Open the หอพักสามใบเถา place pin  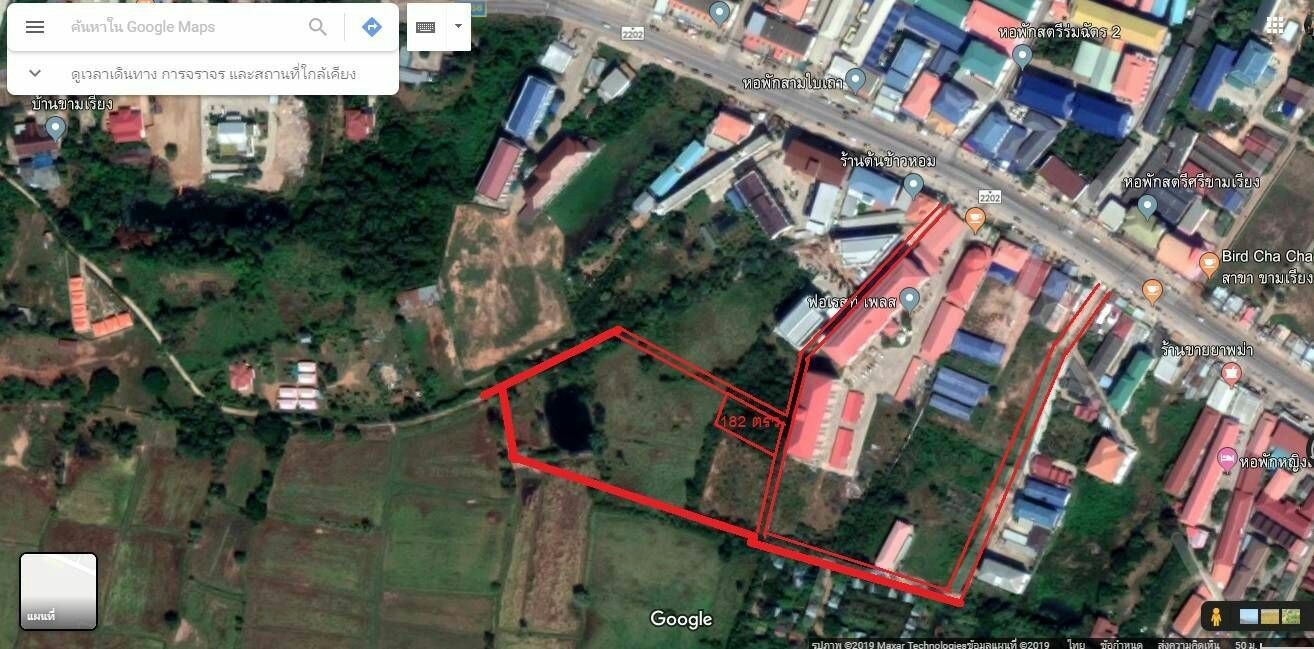click(855, 79)
